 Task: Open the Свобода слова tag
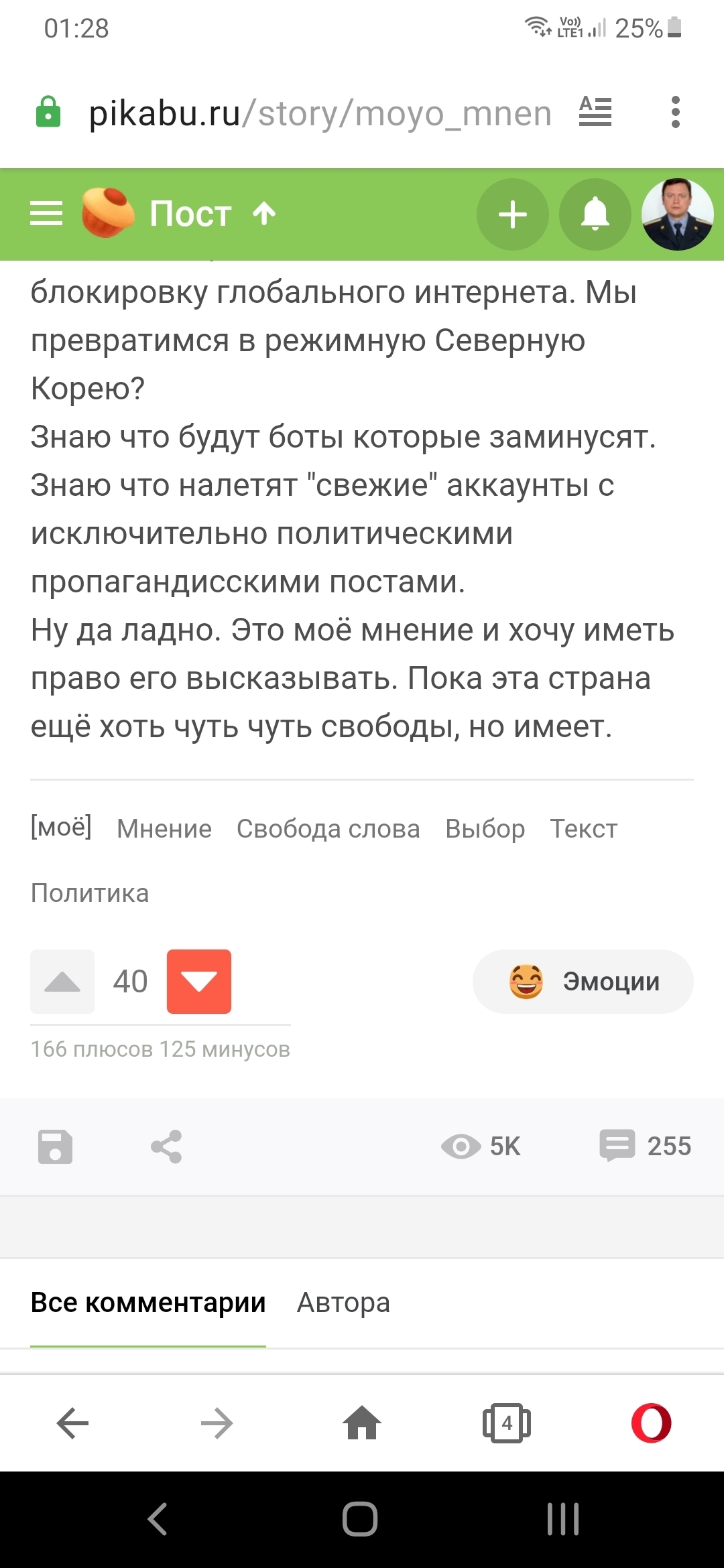point(328,829)
